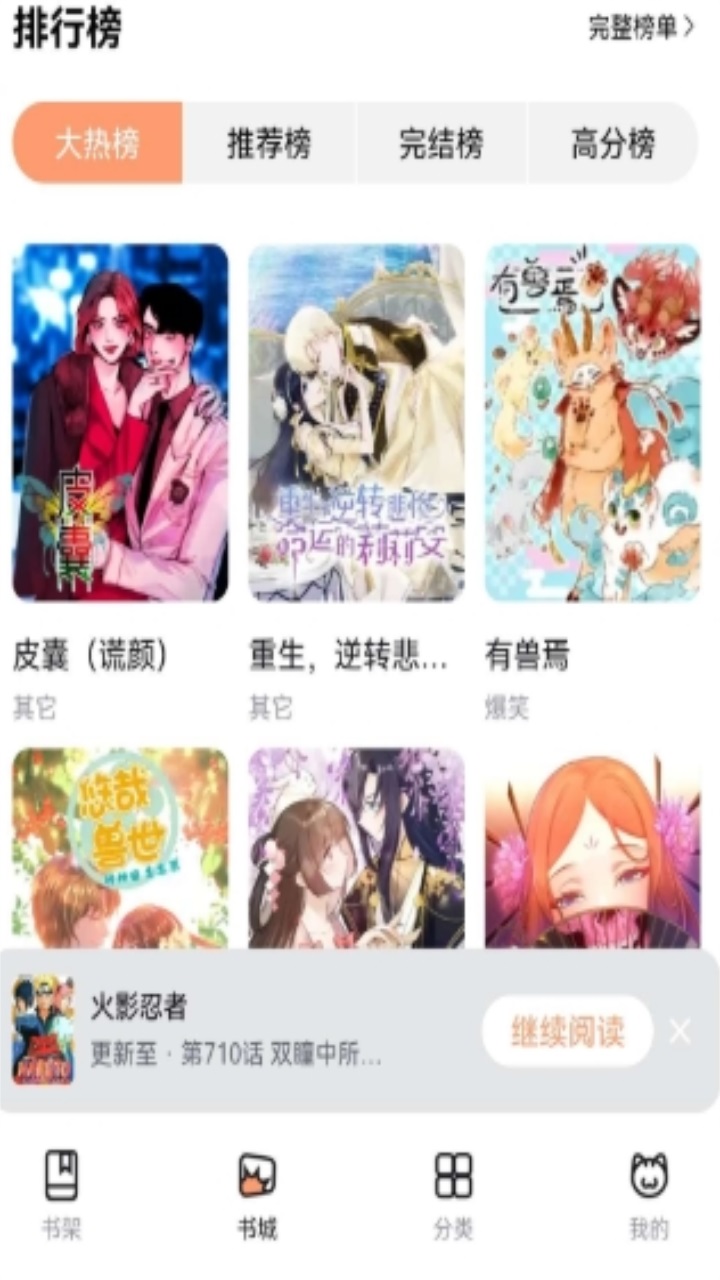
Task: Open the full ranking list 完整榜单
Action: [640, 28]
